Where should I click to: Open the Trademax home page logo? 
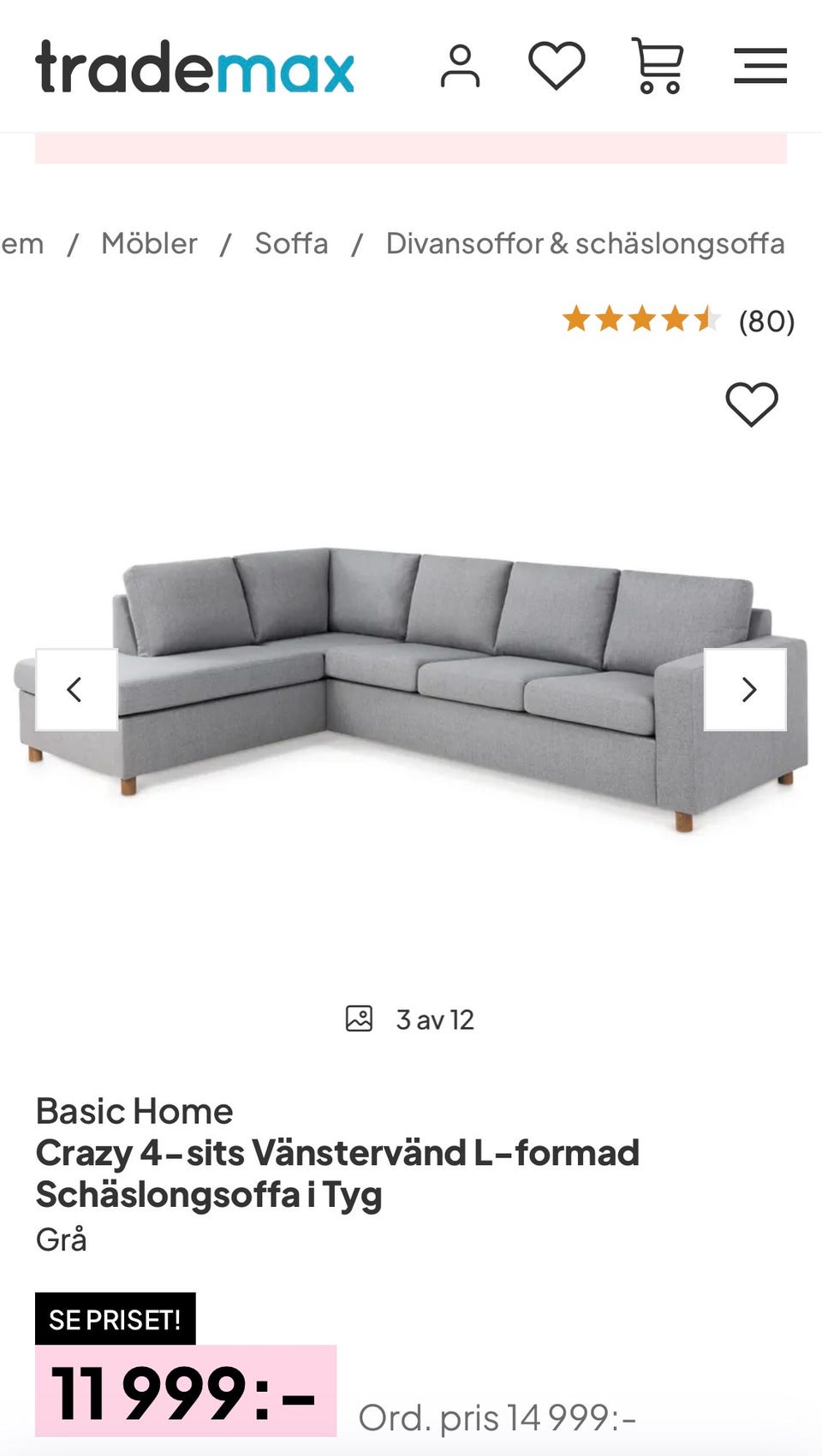194,67
